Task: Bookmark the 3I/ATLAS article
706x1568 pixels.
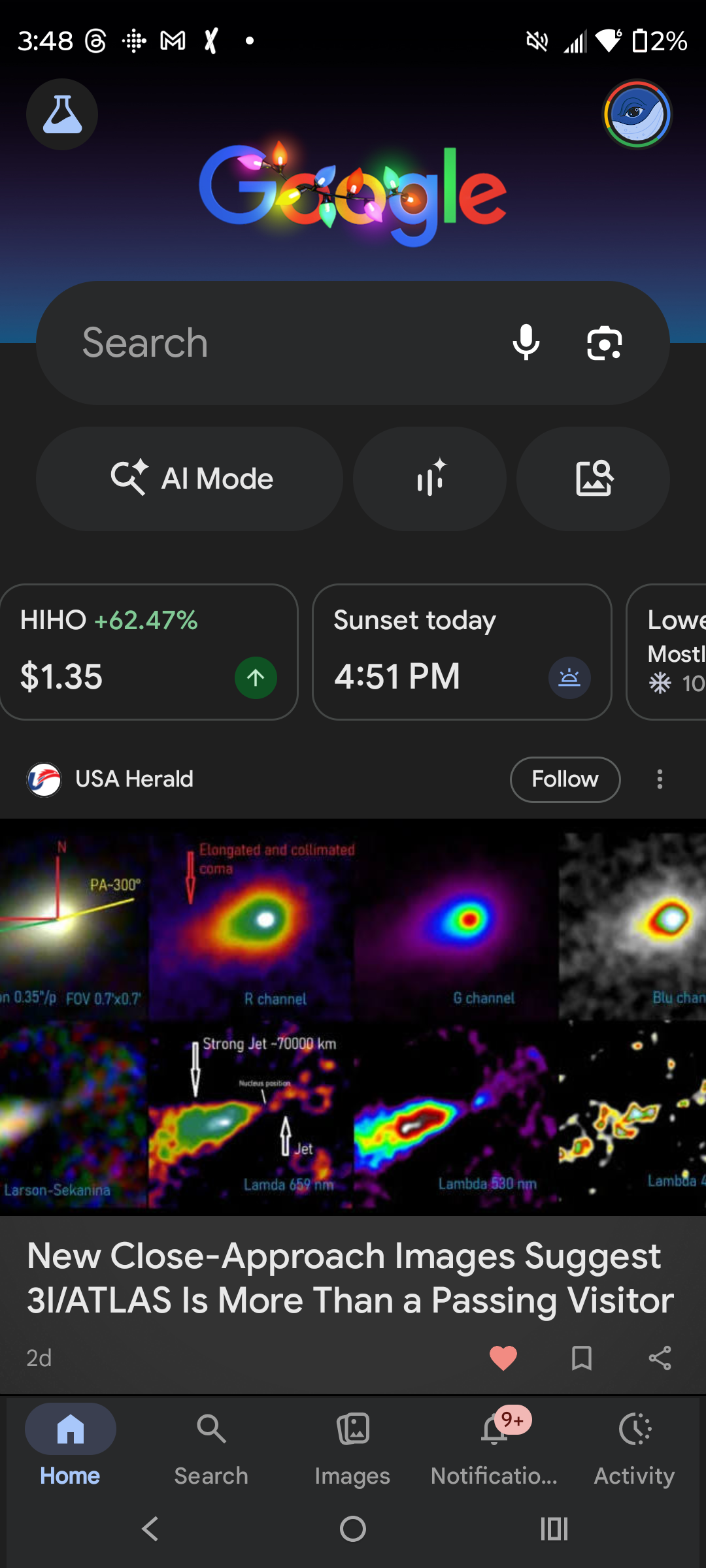Action: 581,1358
